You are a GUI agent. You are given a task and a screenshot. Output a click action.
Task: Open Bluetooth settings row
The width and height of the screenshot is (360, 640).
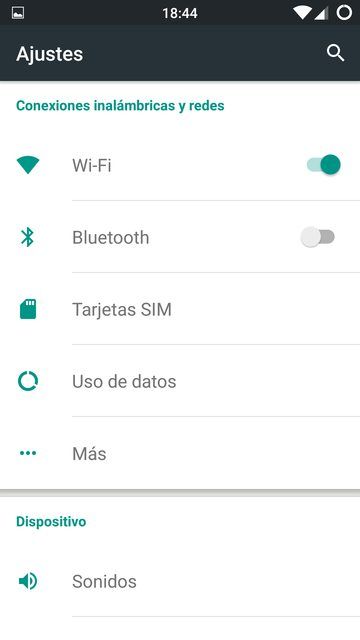point(180,237)
